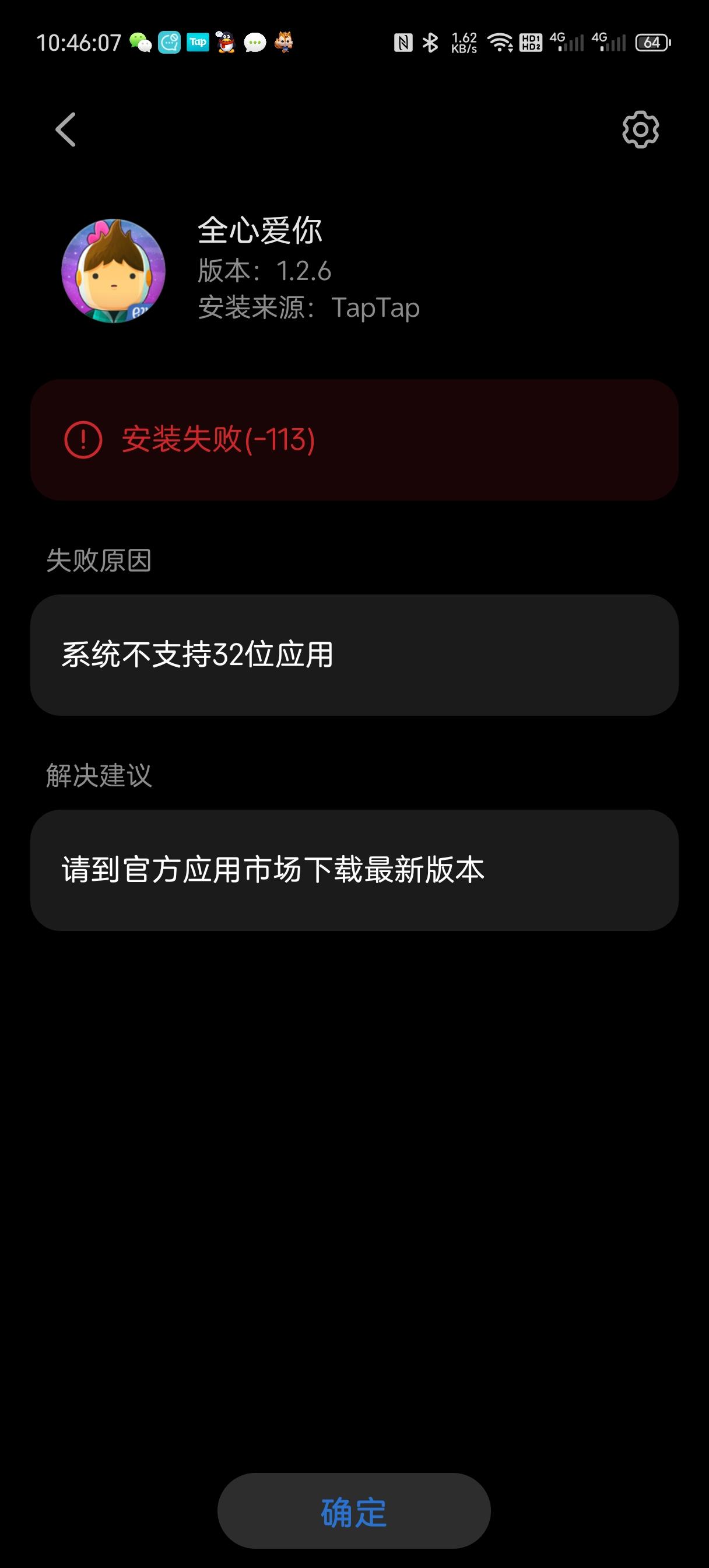
Task: Go back using the top-left arrow
Action: coord(66,129)
